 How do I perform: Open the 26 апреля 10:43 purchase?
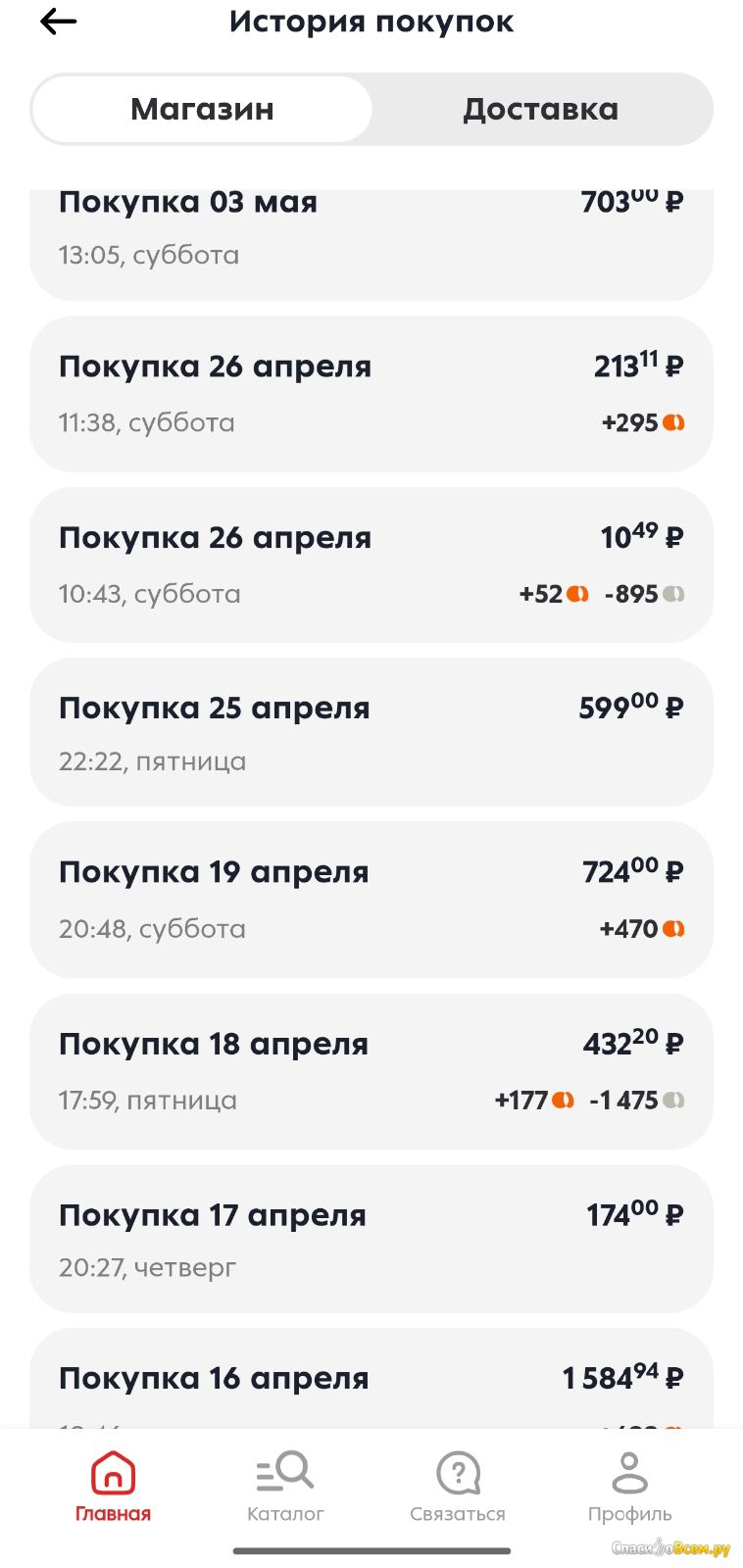click(x=371, y=564)
